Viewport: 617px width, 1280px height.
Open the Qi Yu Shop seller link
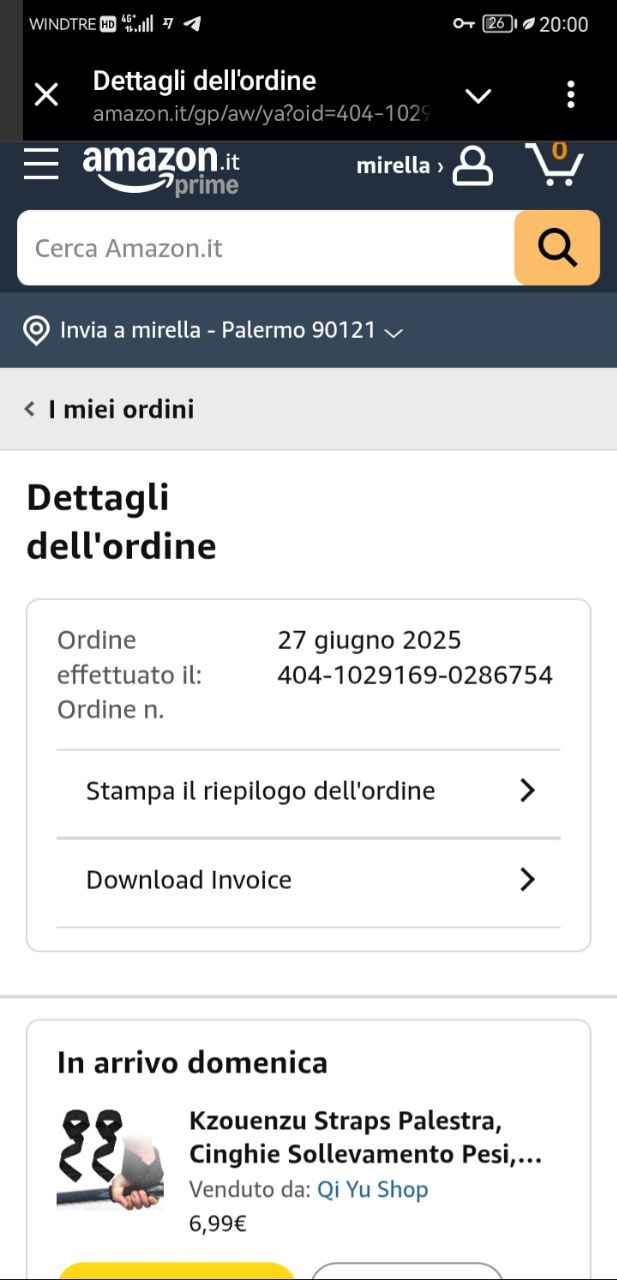point(373,1190)
